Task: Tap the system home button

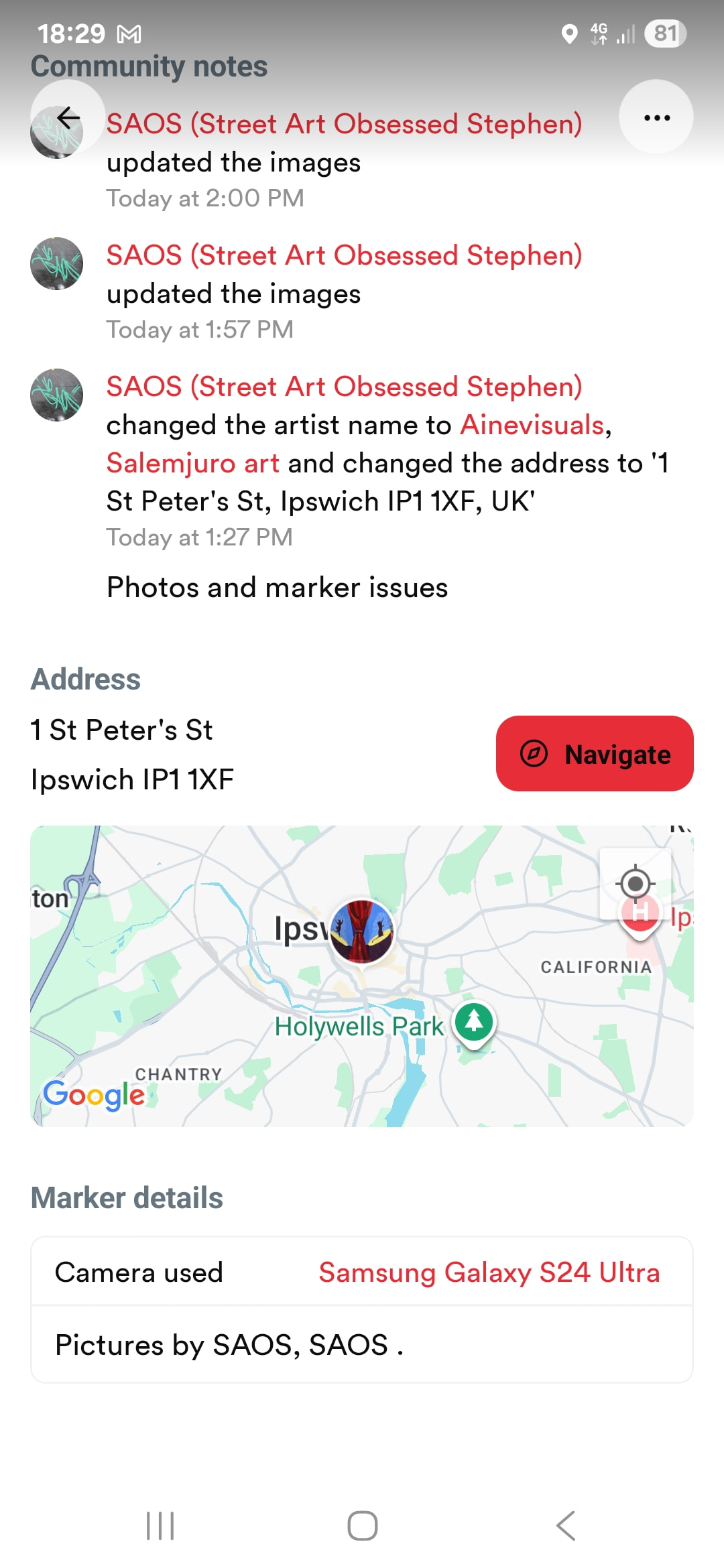Action: point(362,1526)
